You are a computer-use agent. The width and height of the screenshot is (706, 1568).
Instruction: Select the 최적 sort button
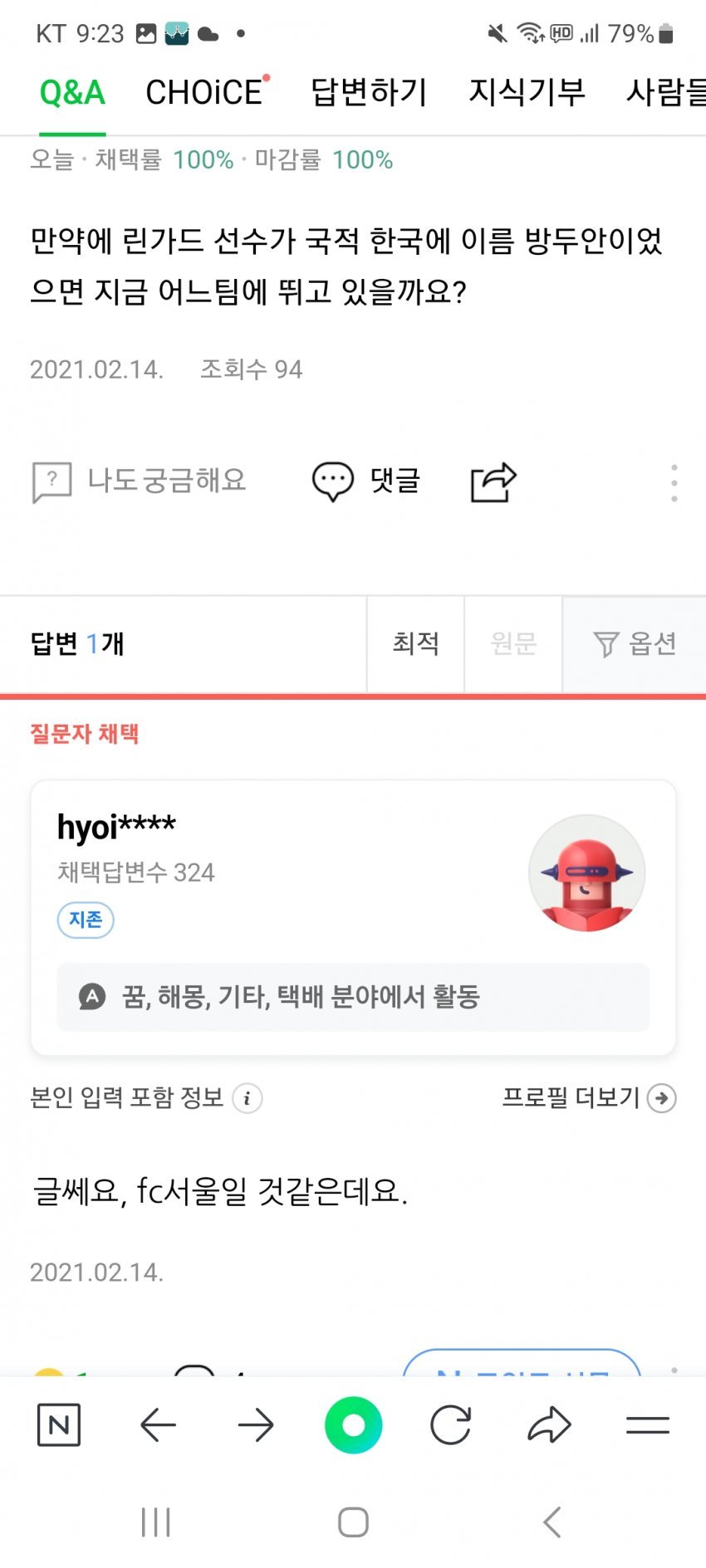(x=416, y=644)
